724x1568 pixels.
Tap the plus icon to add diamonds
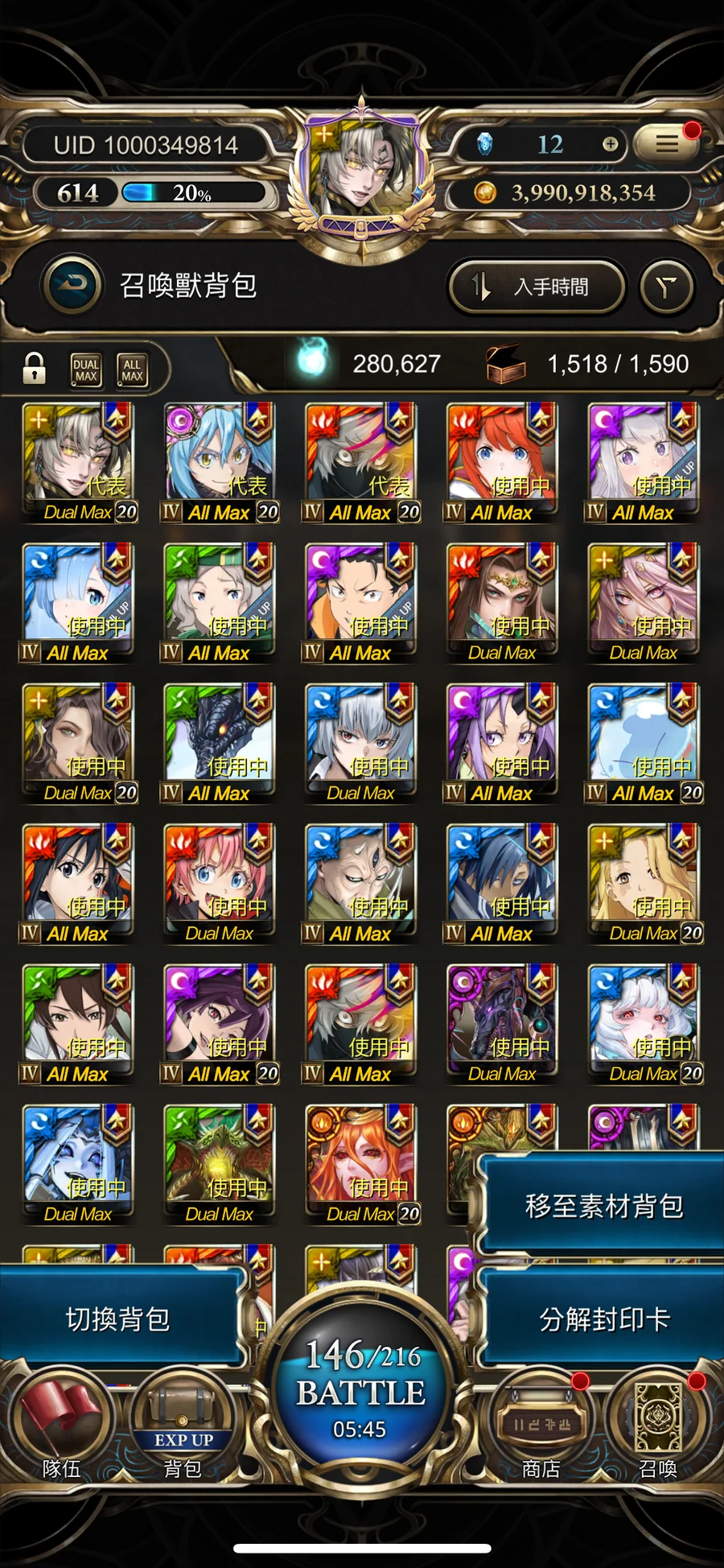[610, 144]
